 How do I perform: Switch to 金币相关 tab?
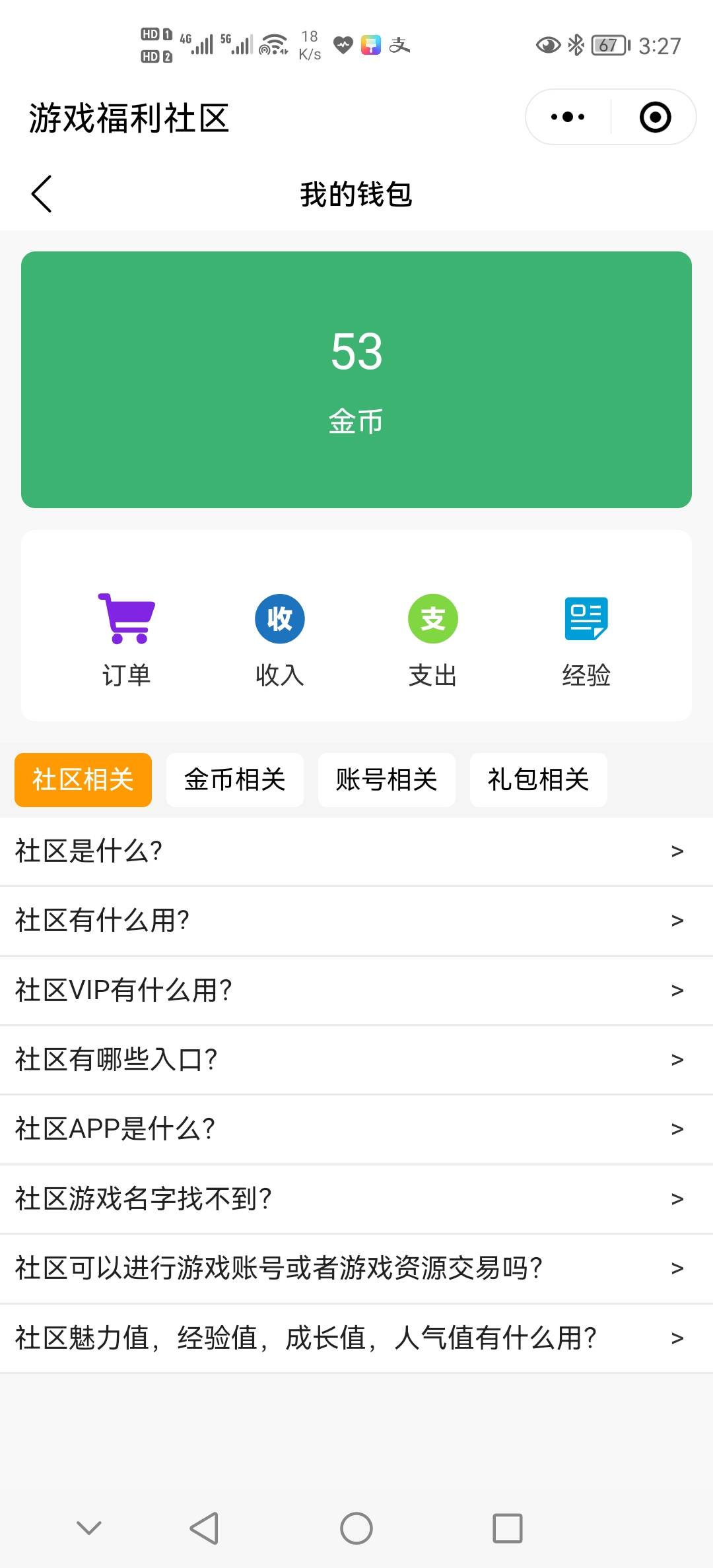pyautogui.click(x=235, y=779)
